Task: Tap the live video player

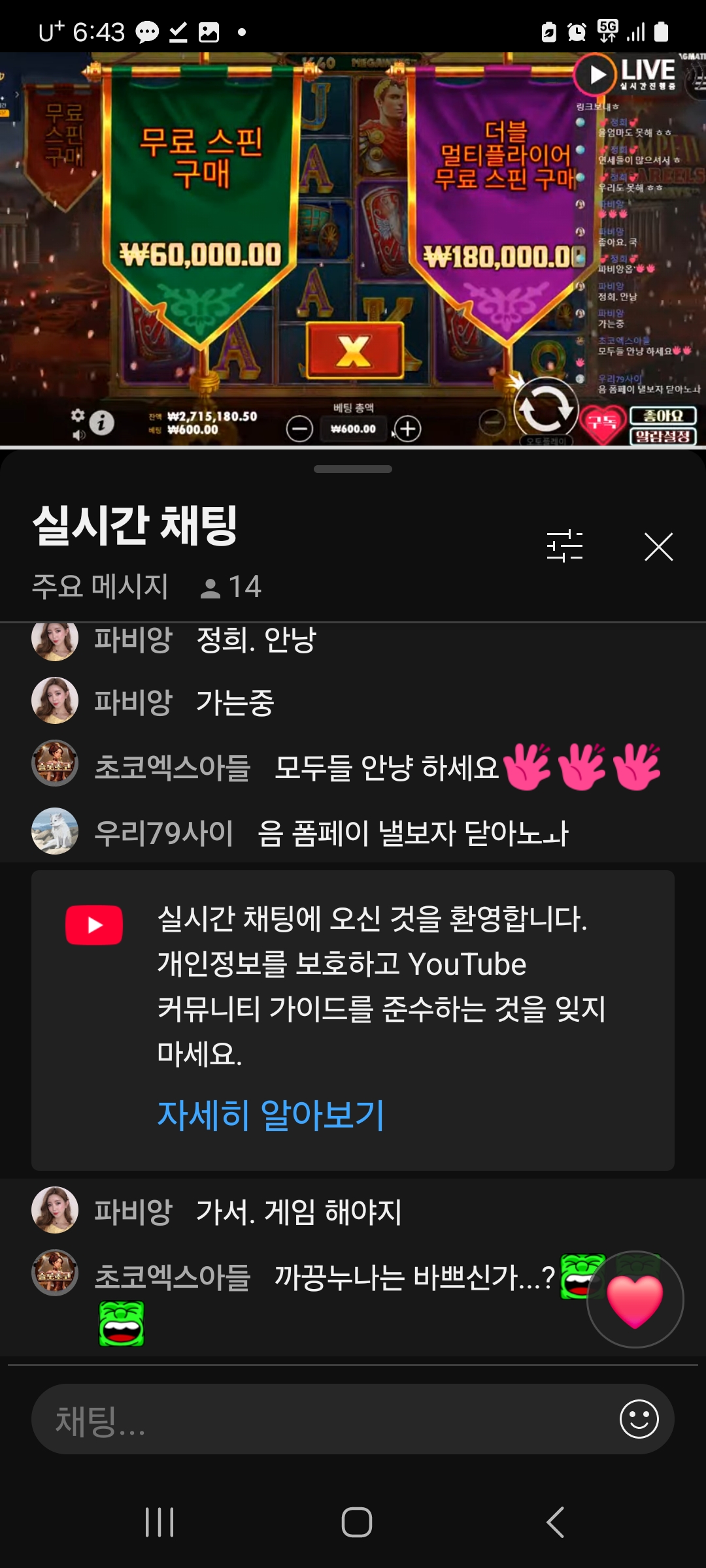Action: [353, 248]
